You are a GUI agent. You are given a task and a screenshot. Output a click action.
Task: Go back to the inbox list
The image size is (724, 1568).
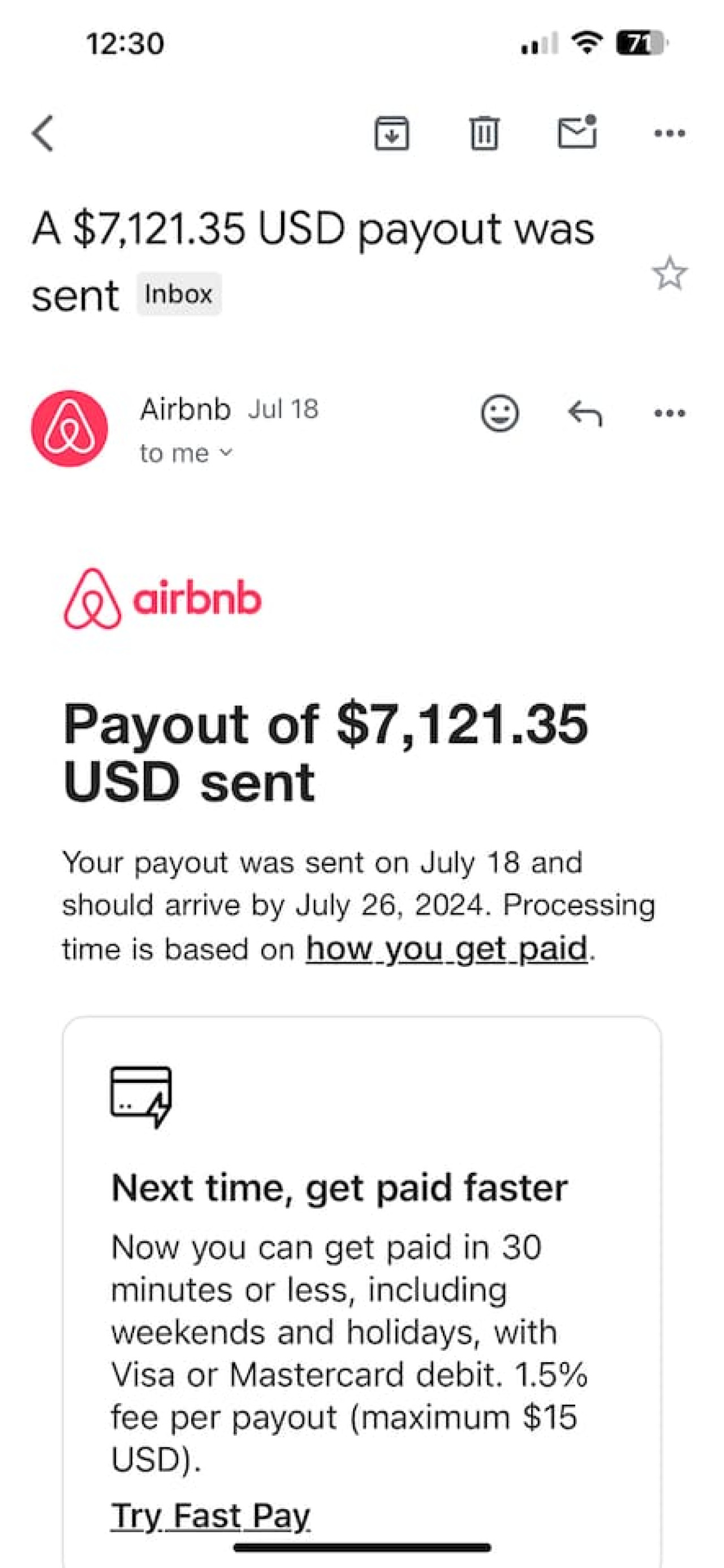43,133
